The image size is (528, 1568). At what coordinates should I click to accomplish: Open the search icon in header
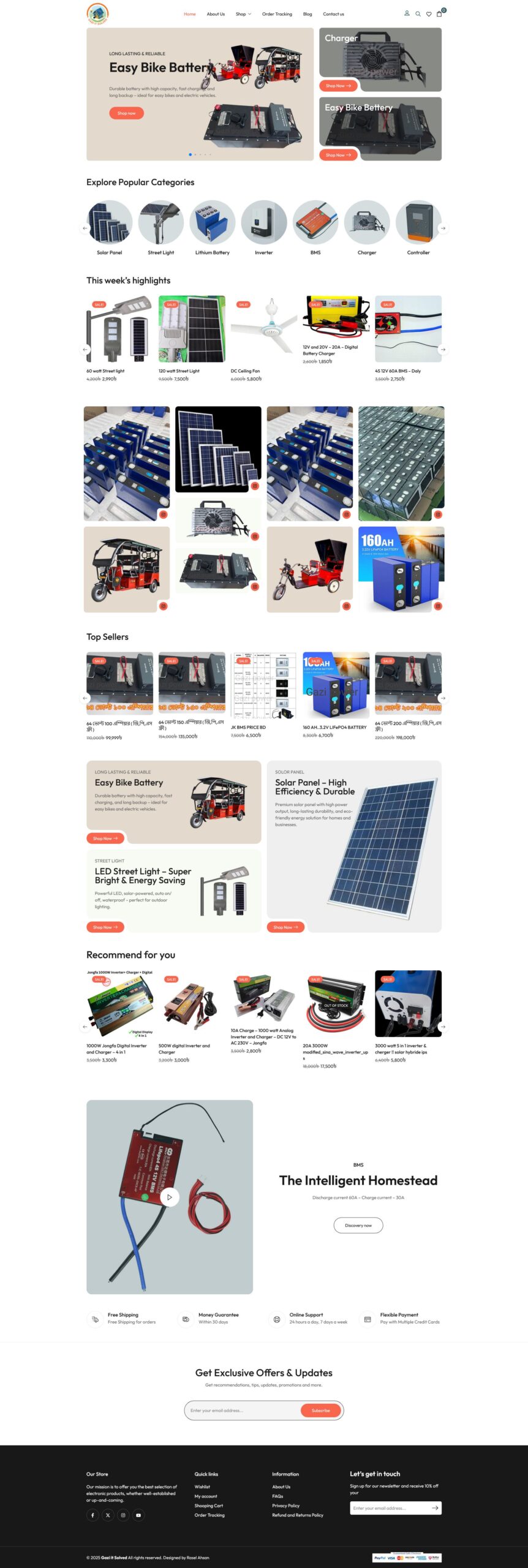click(x=418, y=13)
